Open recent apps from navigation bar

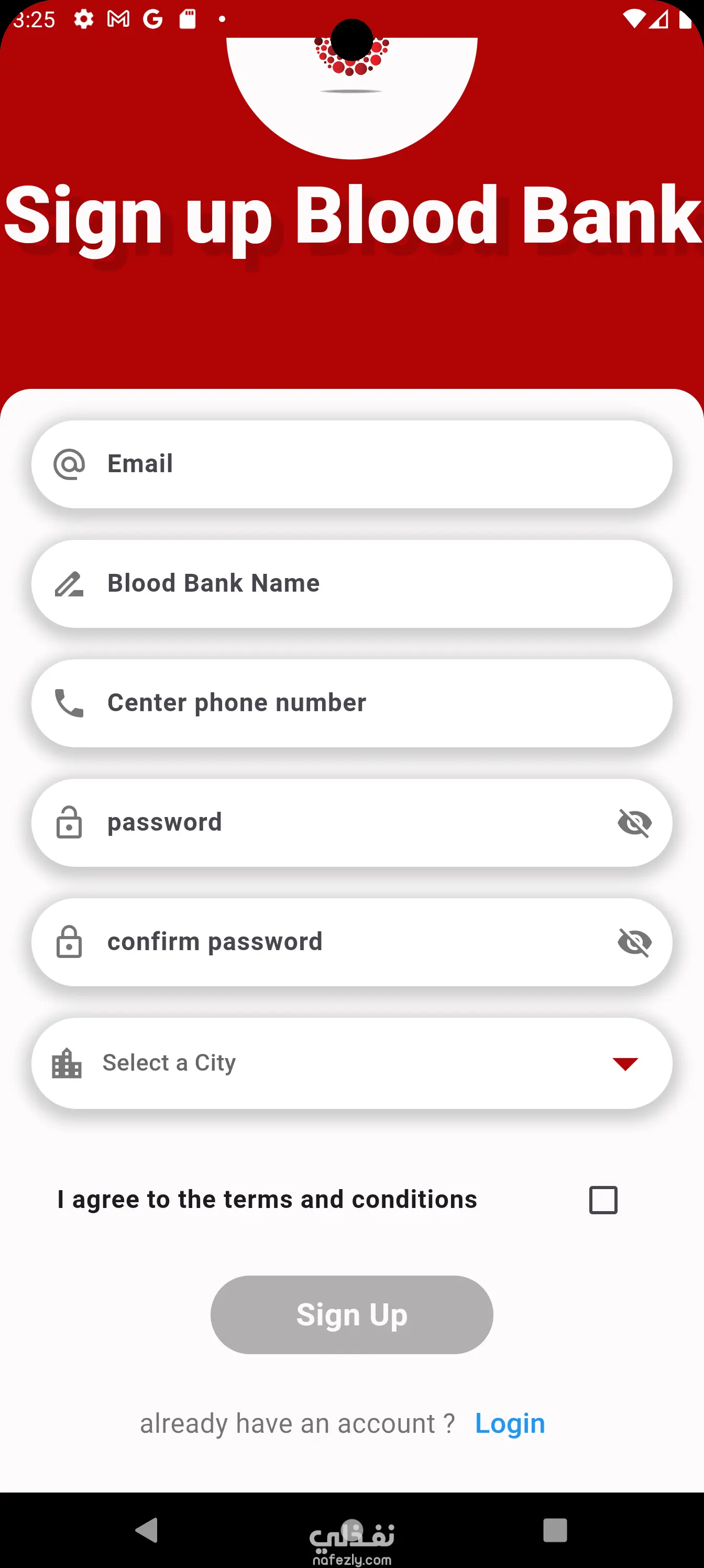(555, 1530)
